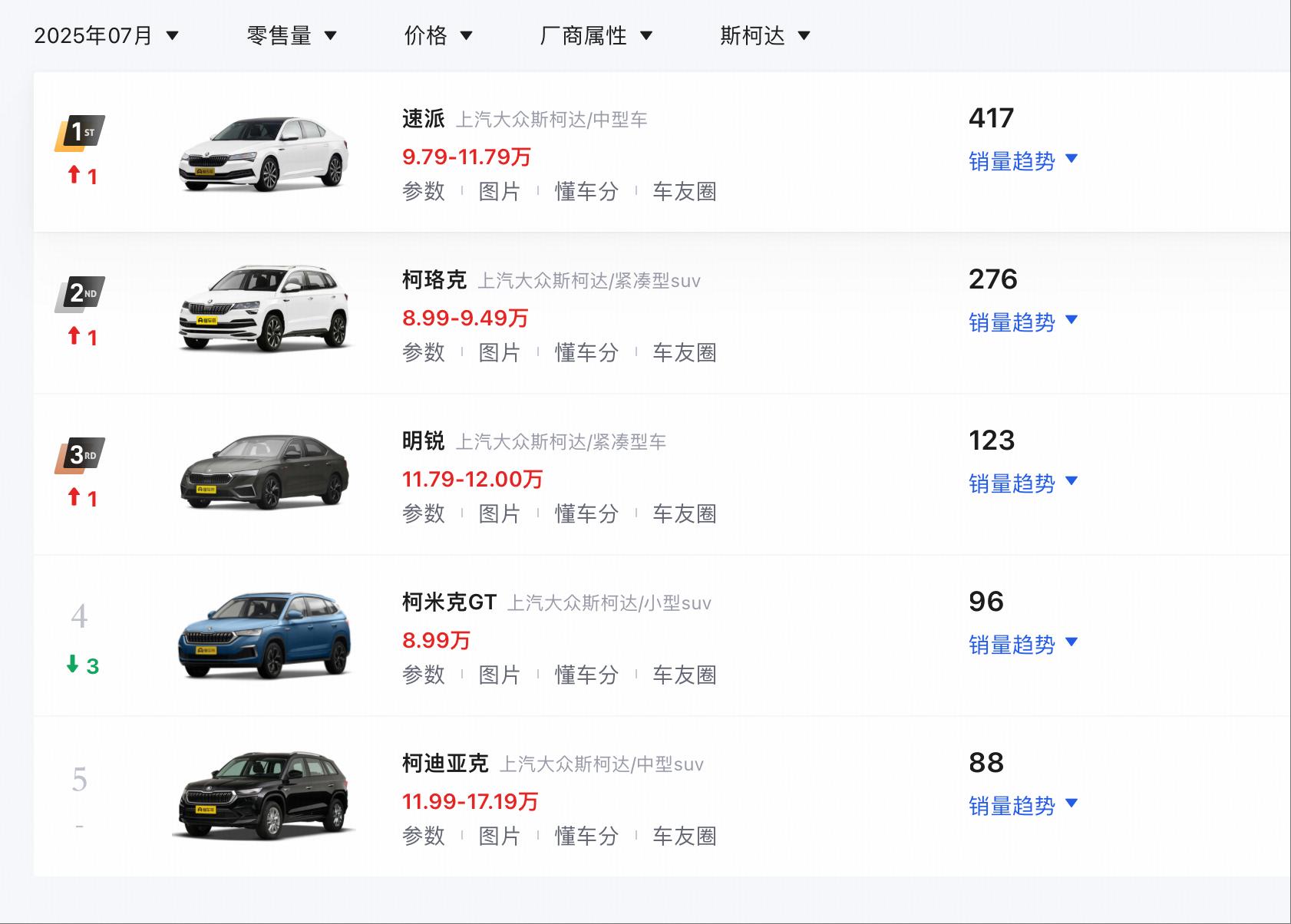Expand 销量趋势 for 柯珞克

pos(1022,322)
